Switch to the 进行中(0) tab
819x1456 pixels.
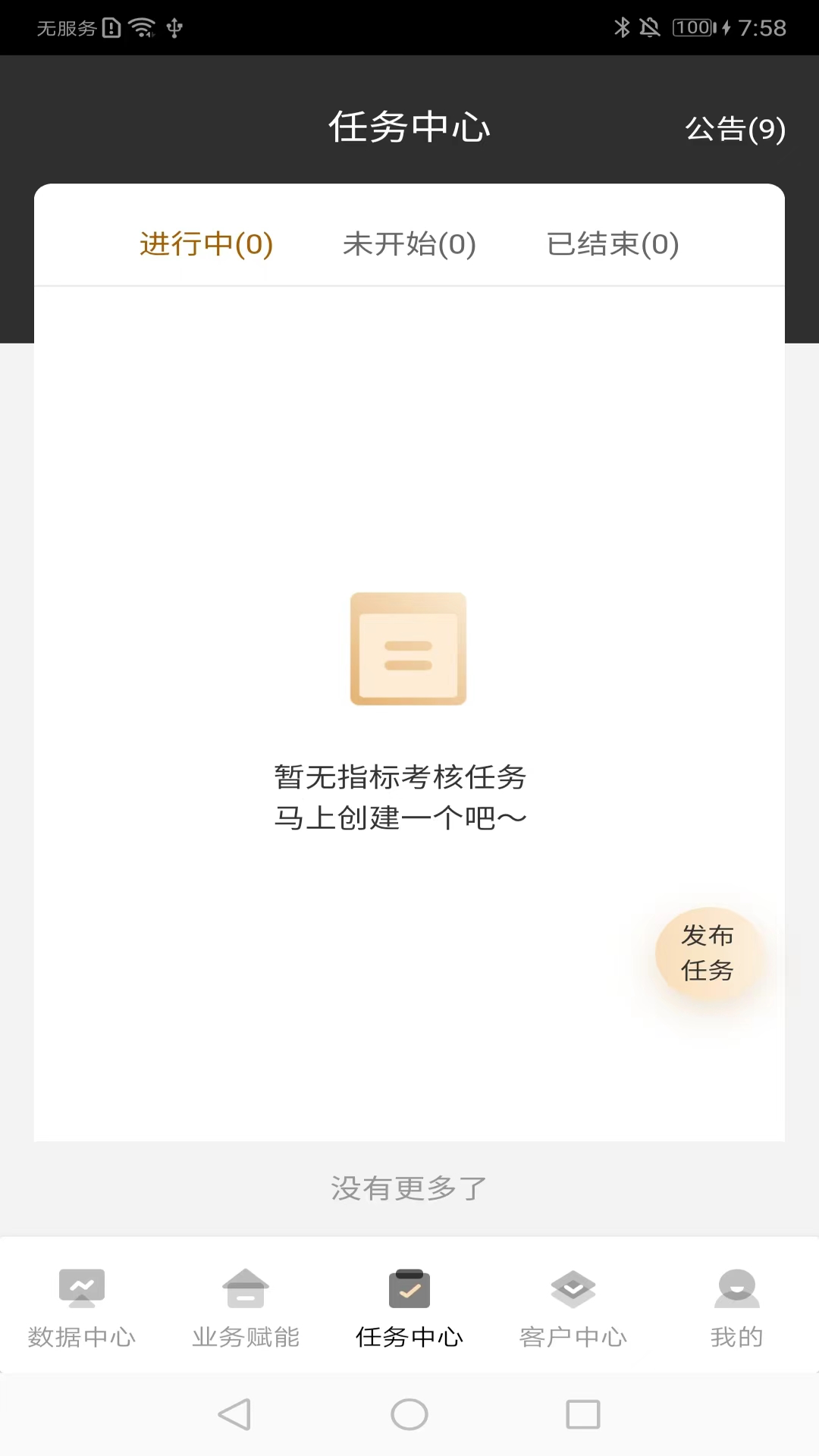[x=206, y=244]
